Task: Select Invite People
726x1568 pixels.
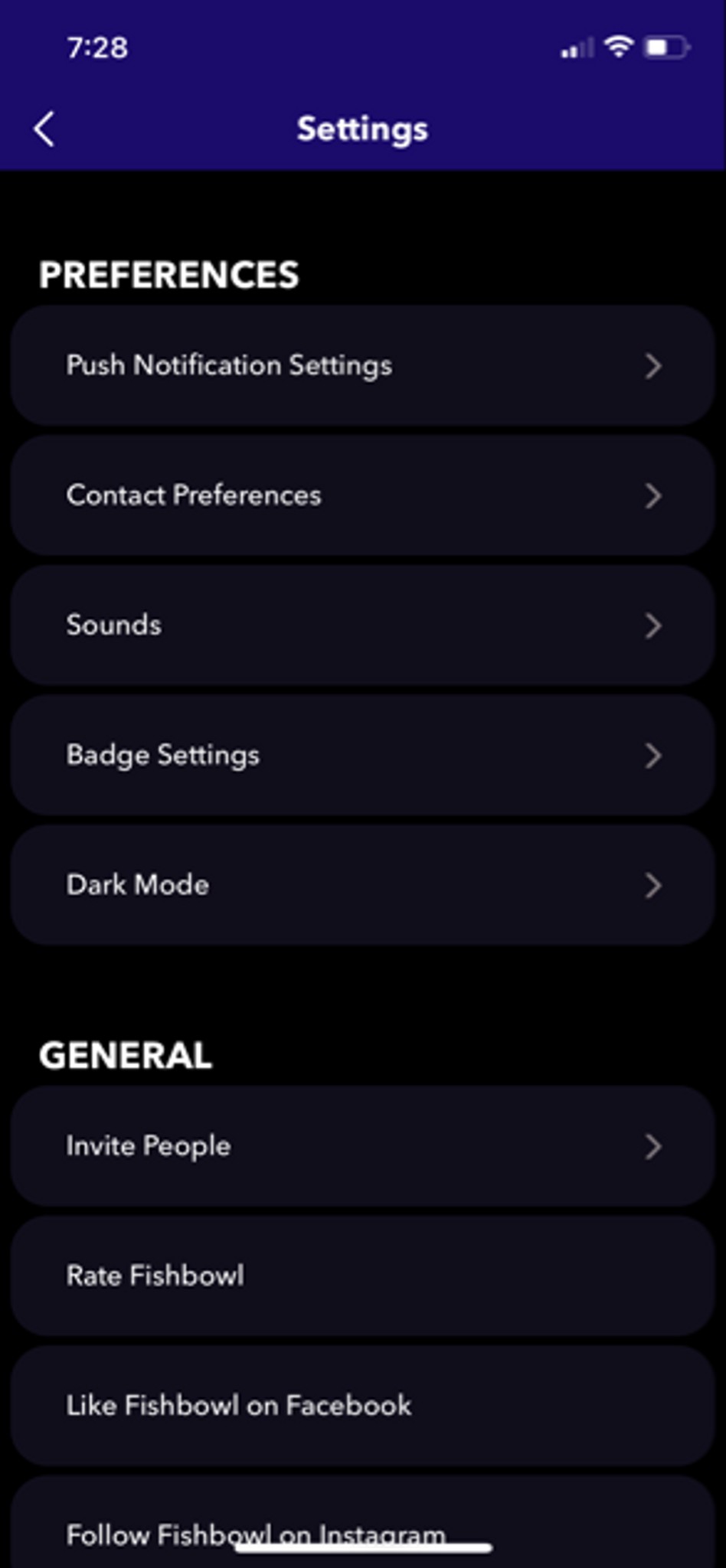Action: [148, 1145]
